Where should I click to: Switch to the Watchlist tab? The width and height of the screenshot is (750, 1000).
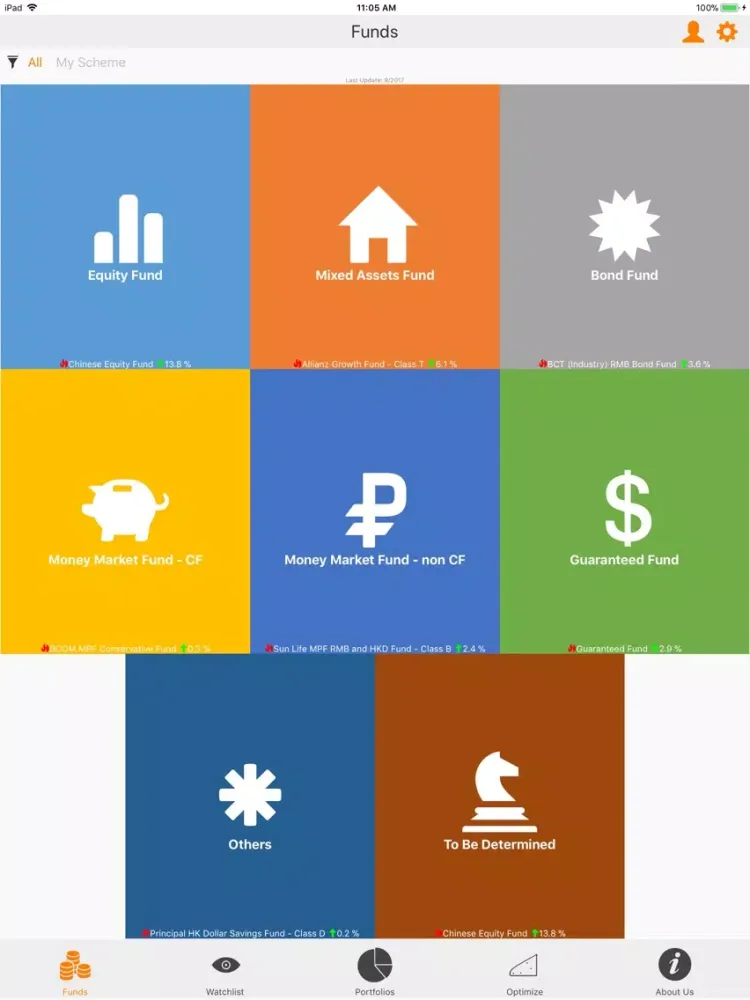click(225, 973)
